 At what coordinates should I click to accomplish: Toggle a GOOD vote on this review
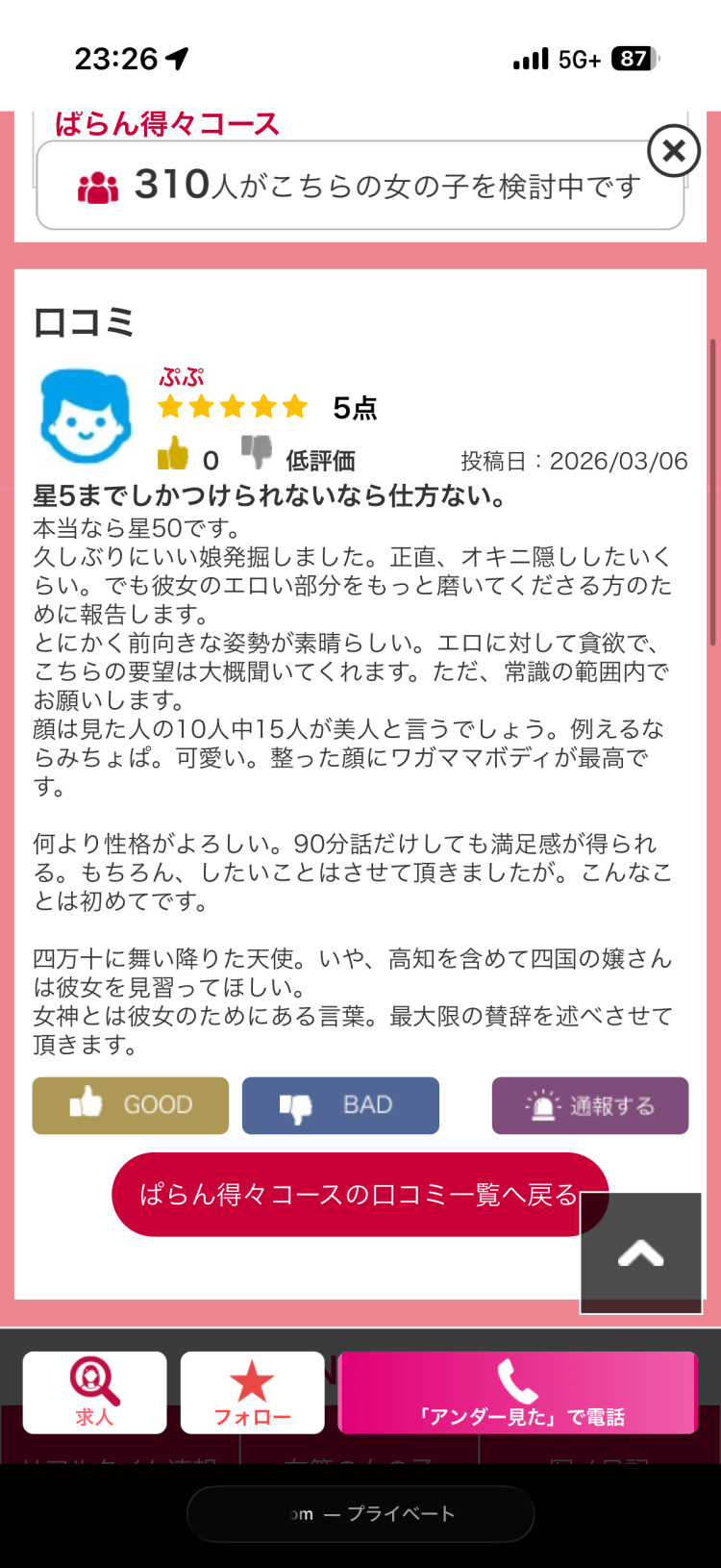(x=130, y=1105)
